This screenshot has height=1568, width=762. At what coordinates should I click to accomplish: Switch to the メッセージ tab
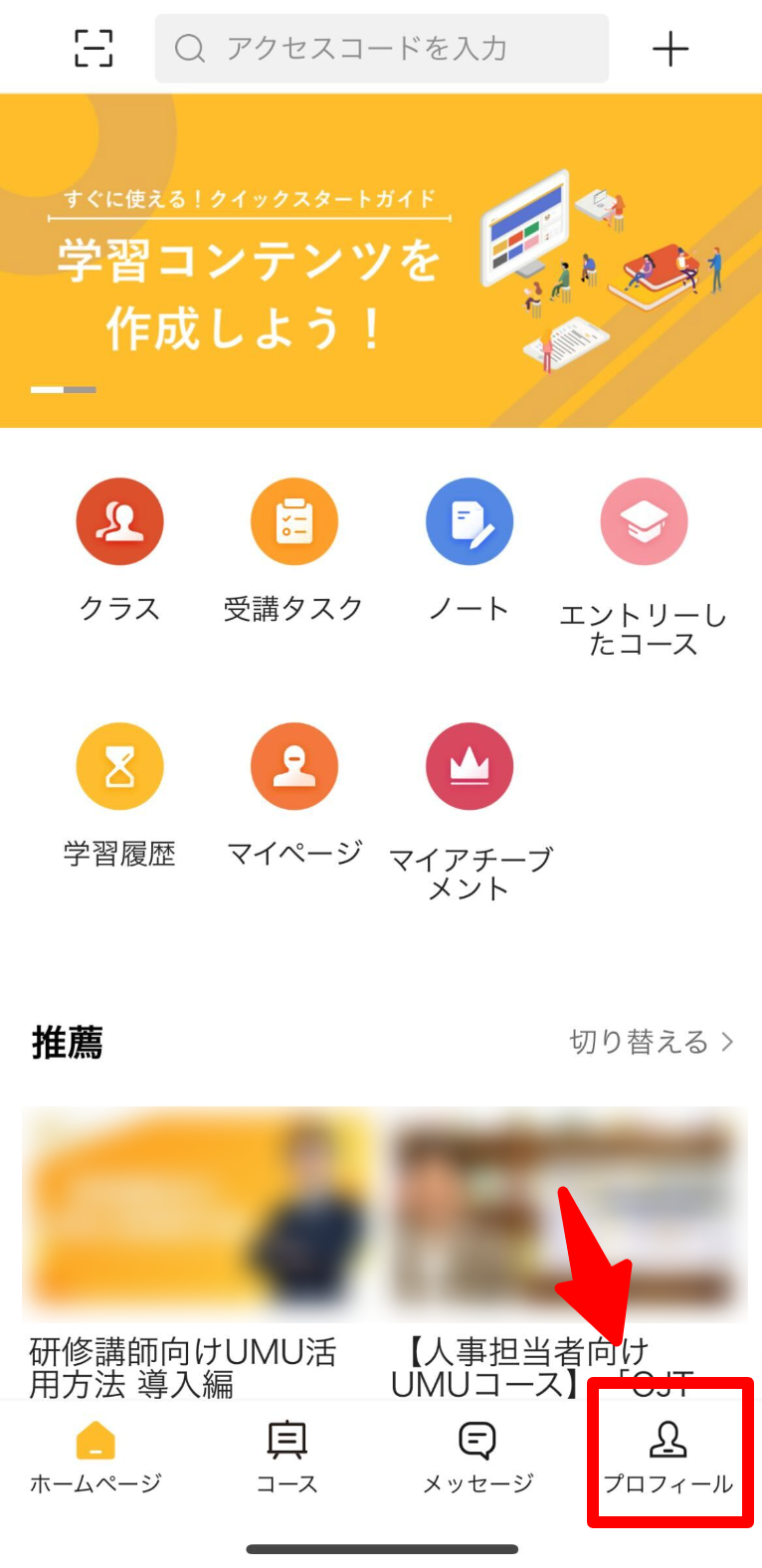pos(477,1459)
